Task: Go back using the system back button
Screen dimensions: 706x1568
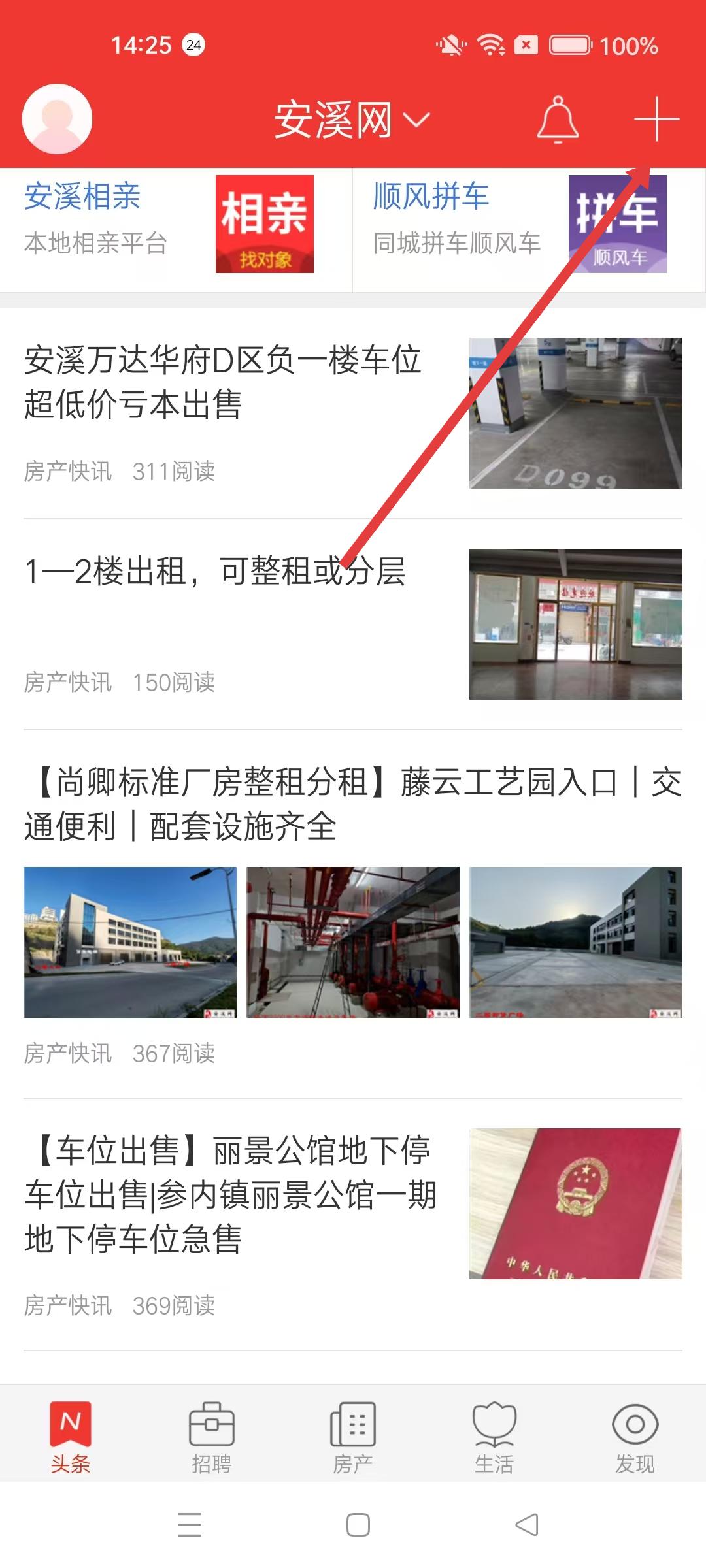Action: point(527,1525)
